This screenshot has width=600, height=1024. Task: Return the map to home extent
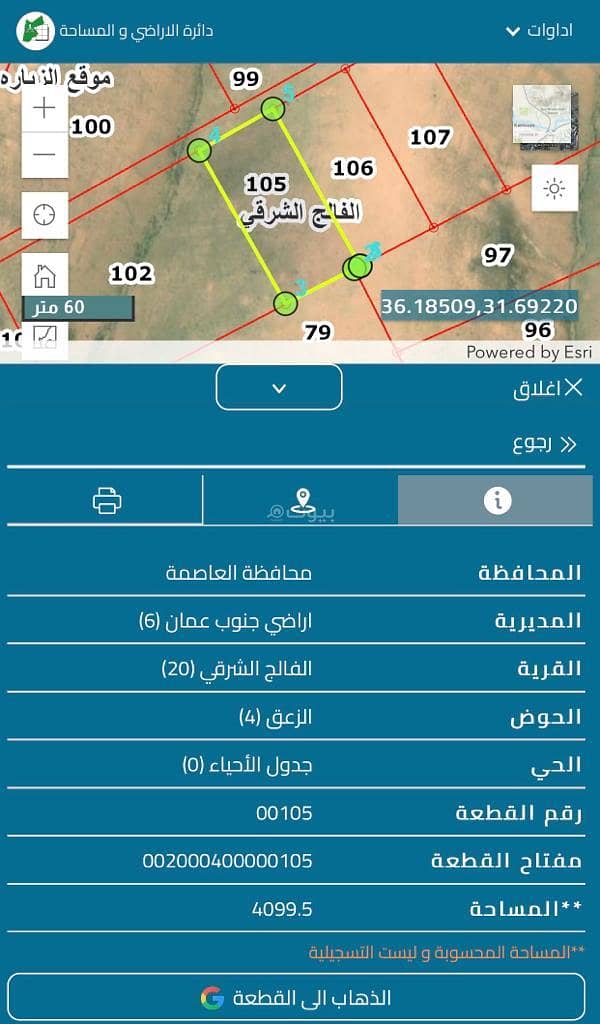pyautogui.click(x=44, y=276)
